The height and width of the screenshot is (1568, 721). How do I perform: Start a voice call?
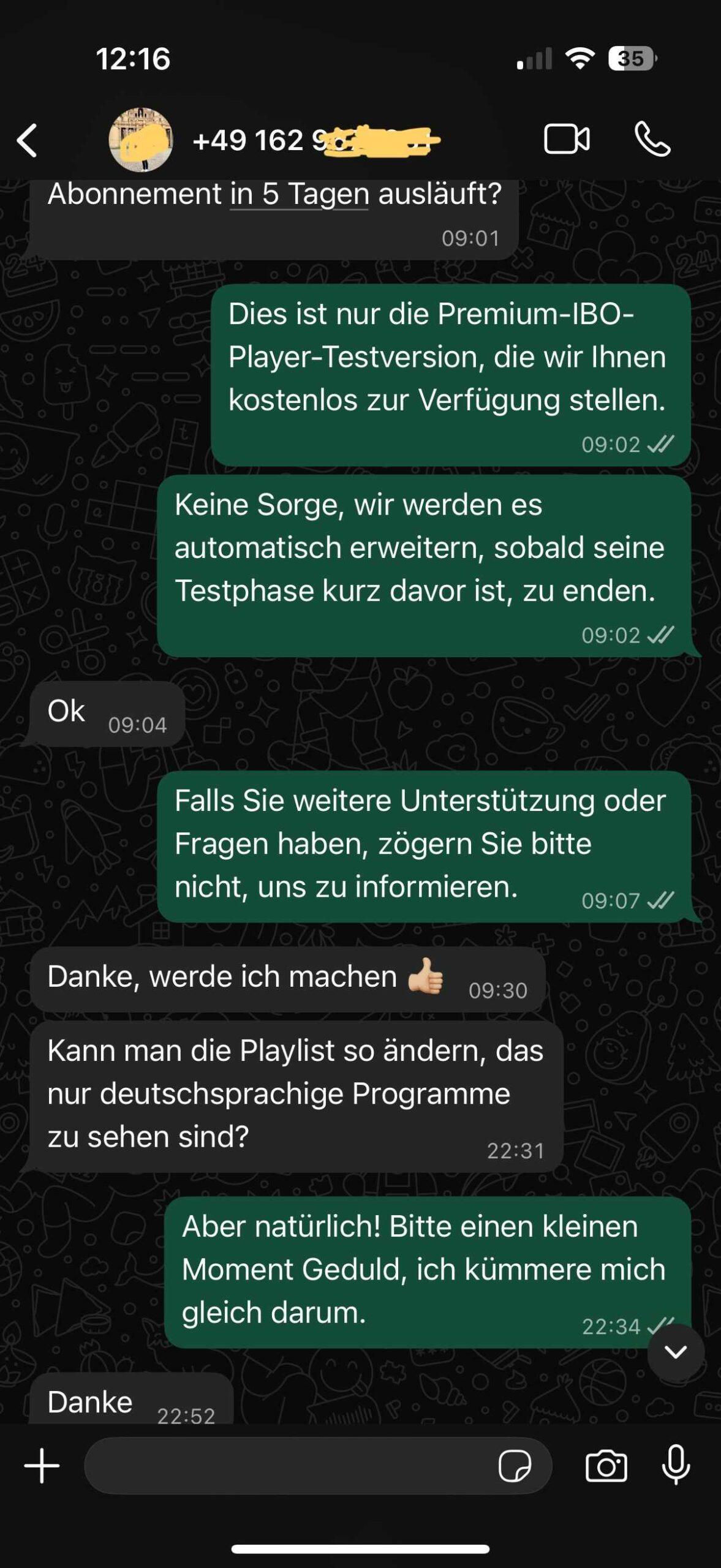pos(652,139)
